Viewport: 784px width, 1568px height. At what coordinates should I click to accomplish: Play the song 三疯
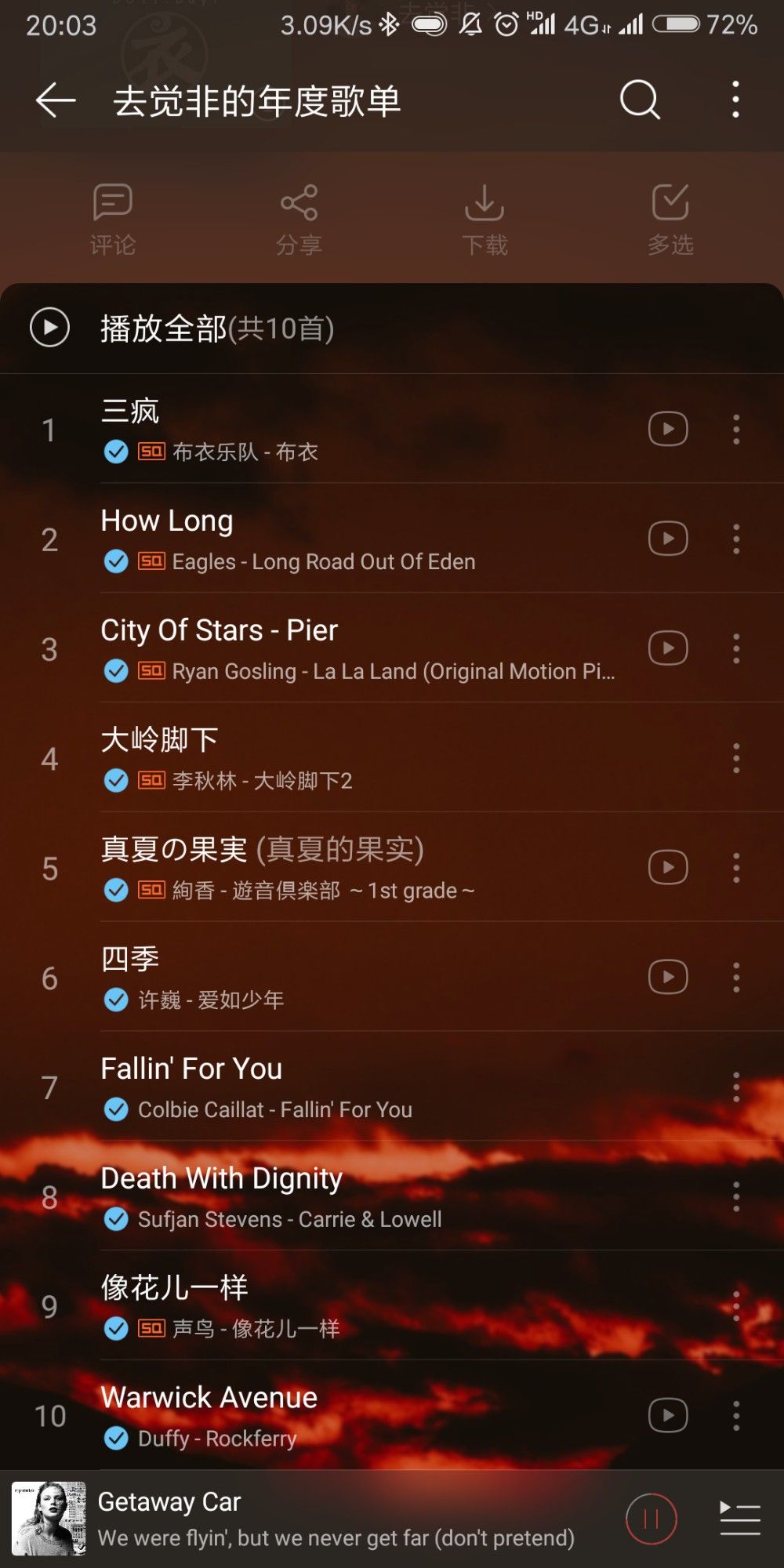[x=314, y=428]
